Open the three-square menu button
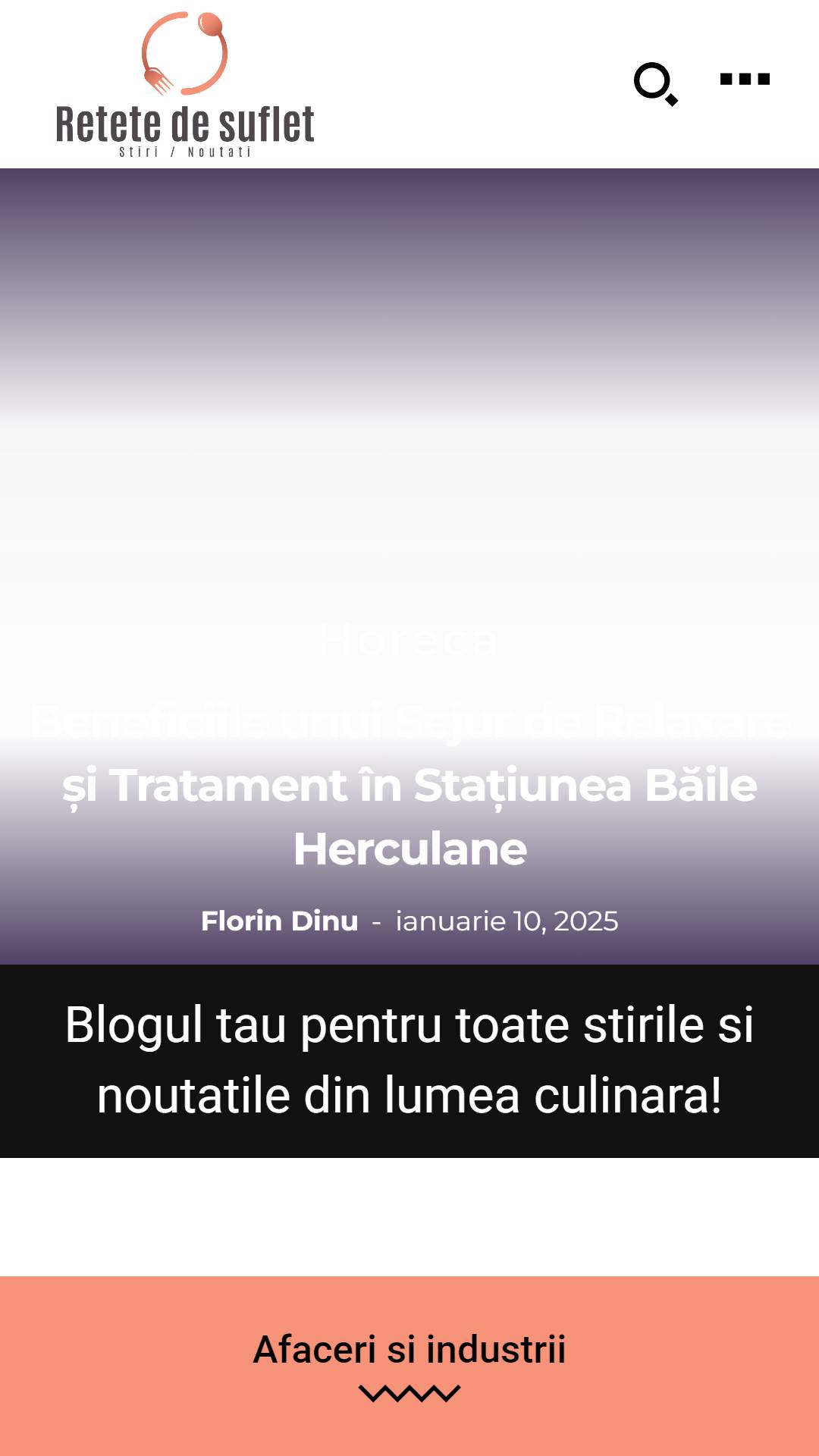This screenshot has height=1456, width=819. tap(745, 79)
